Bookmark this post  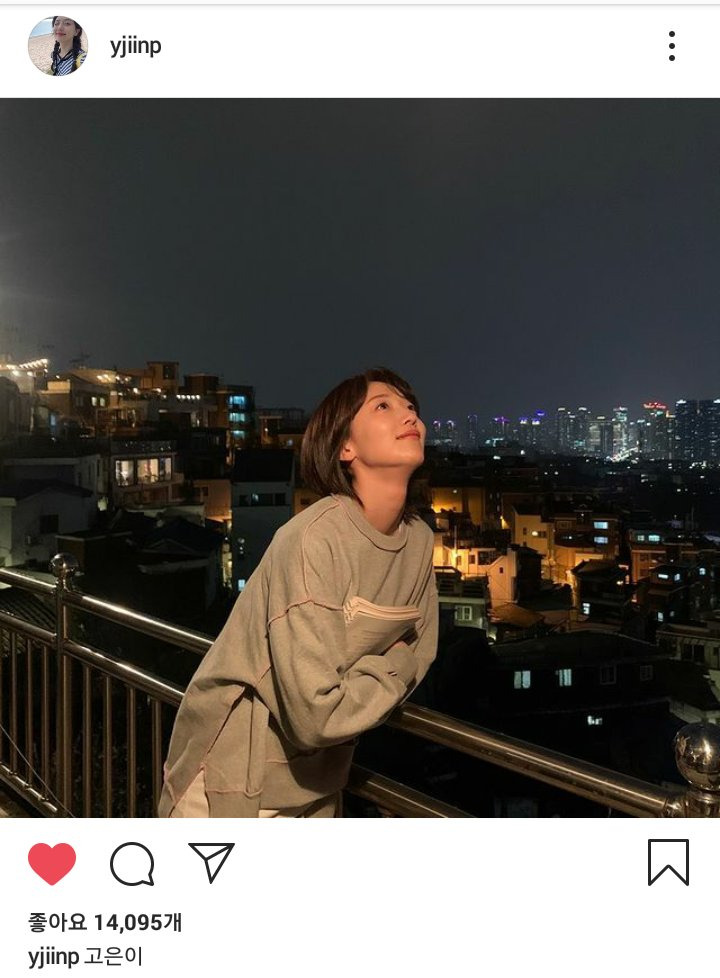[x=668, y=862]
